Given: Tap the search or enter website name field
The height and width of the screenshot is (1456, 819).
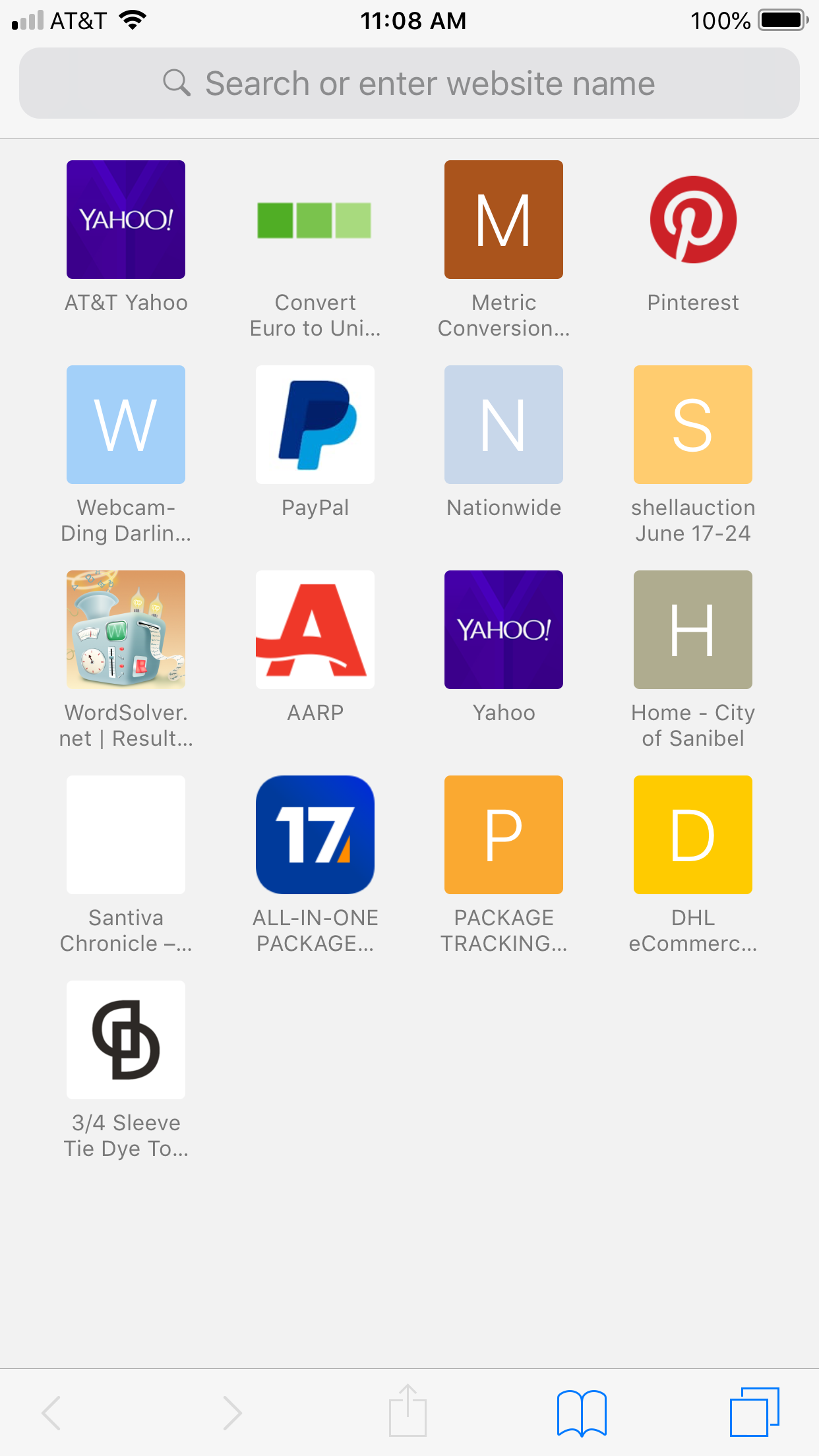Looking at the screenshot, I should tap(409, 84).
